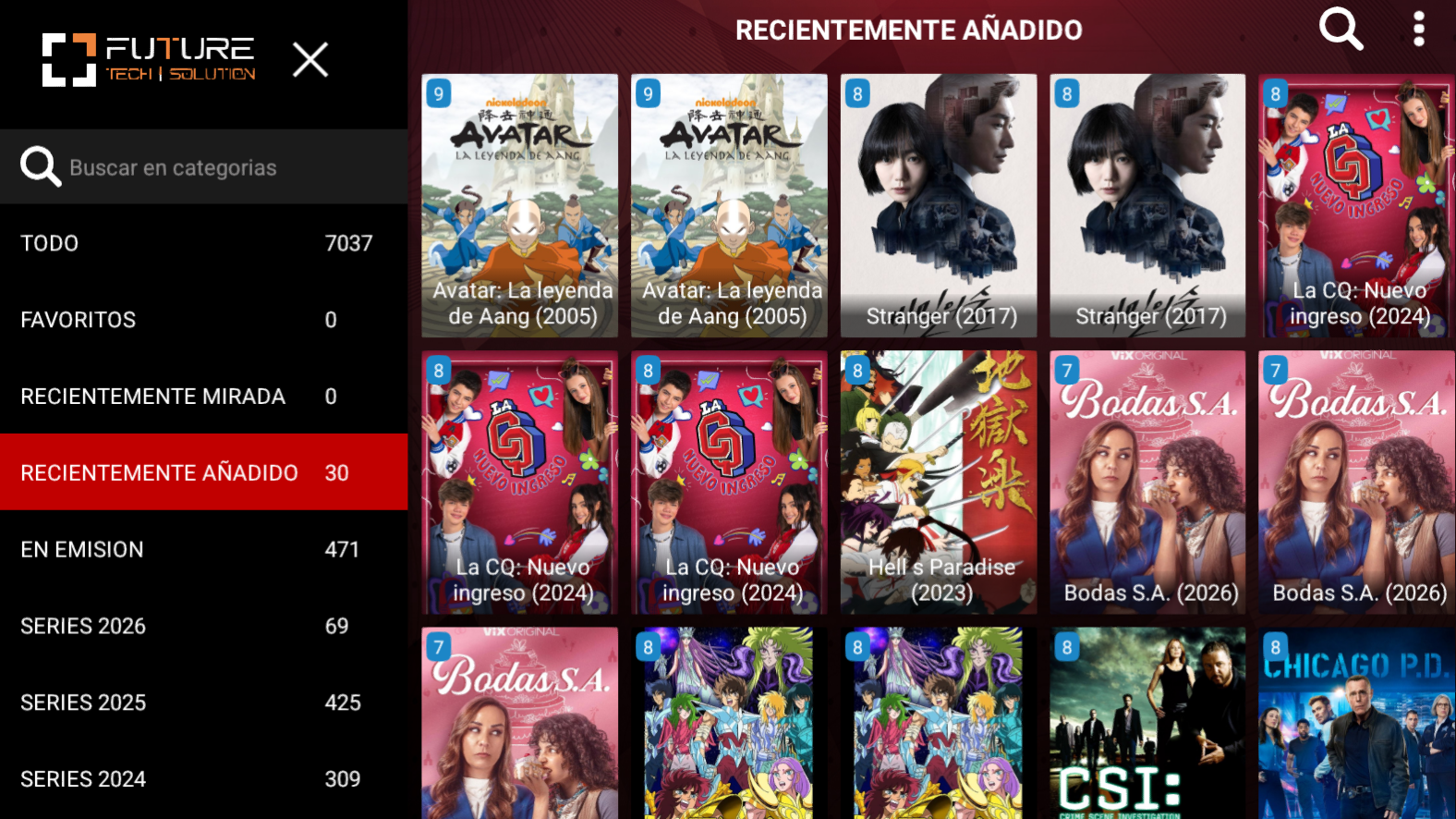Open the three-dot overflow menu
1456x819 pixels.
(1419, 30)
